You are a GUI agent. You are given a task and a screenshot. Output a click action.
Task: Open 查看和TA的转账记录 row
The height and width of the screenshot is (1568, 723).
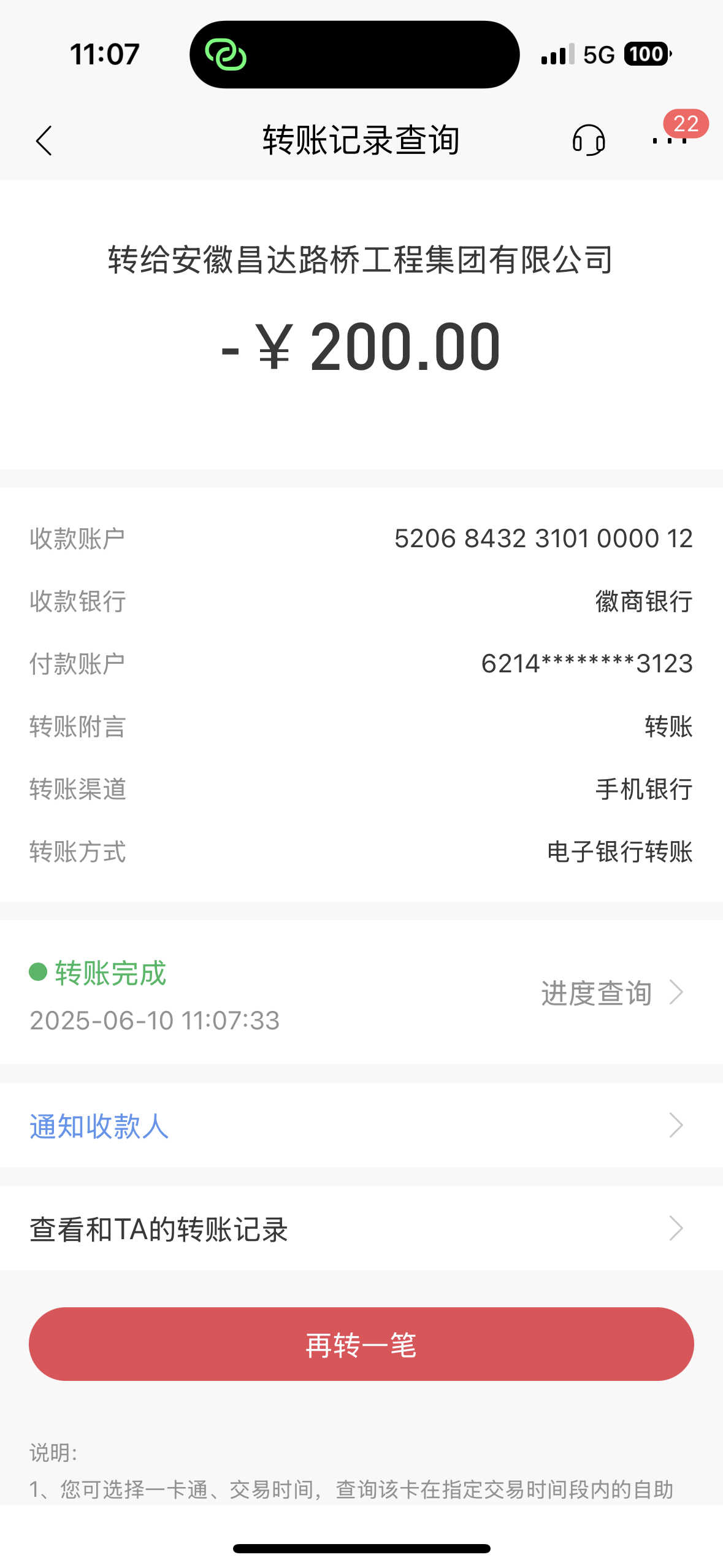click(361, 1229)
